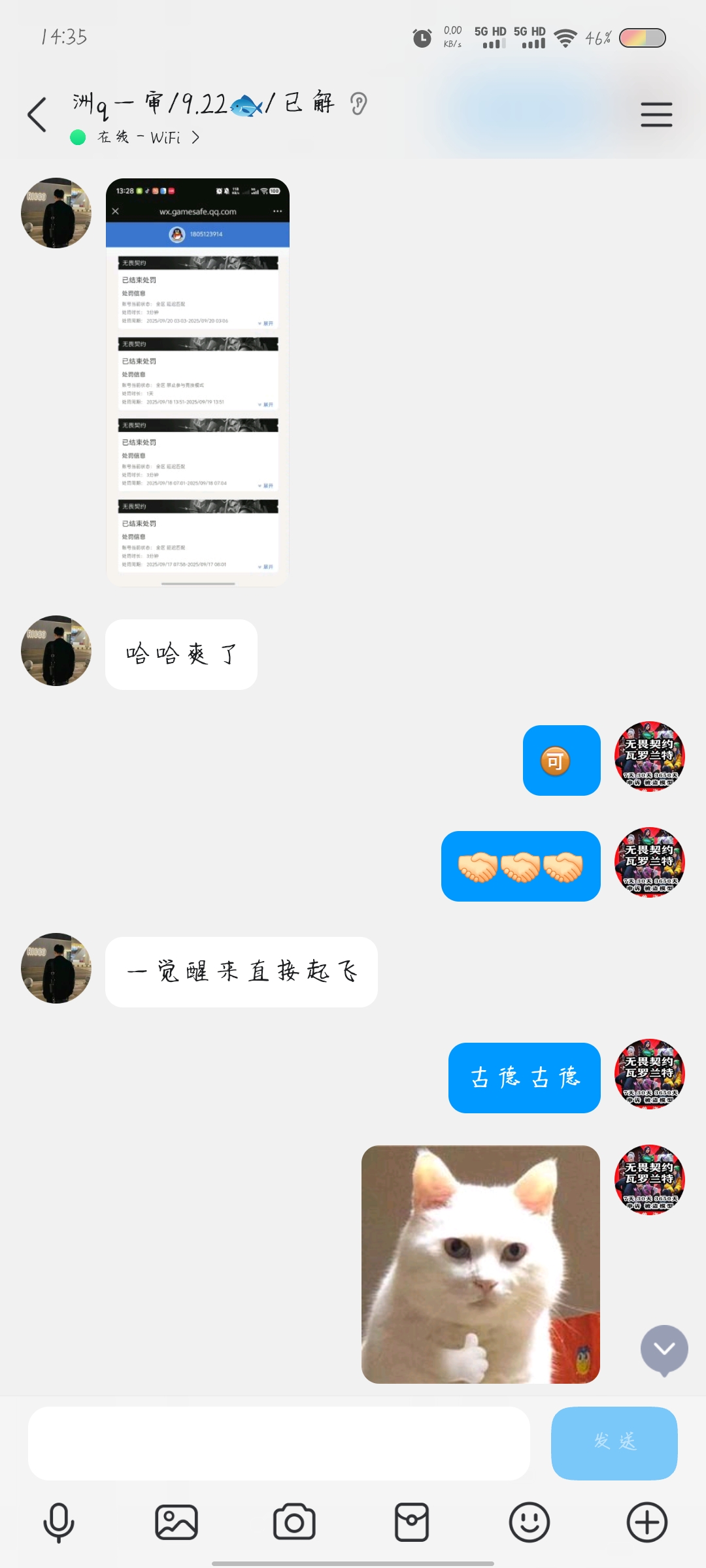
Task: Open the gamesafe screenshot image message
Action: tap(197, 382)
